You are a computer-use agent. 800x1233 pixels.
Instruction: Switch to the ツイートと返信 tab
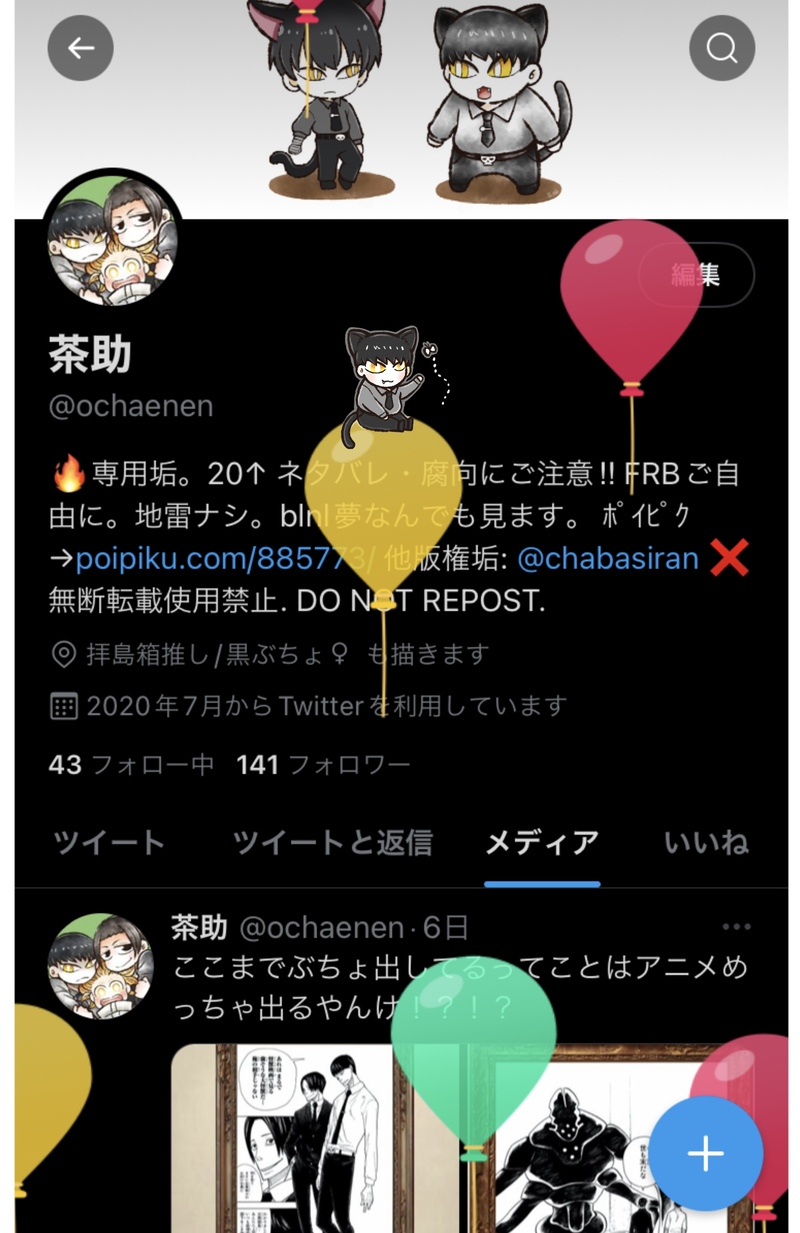coord(332,842)
